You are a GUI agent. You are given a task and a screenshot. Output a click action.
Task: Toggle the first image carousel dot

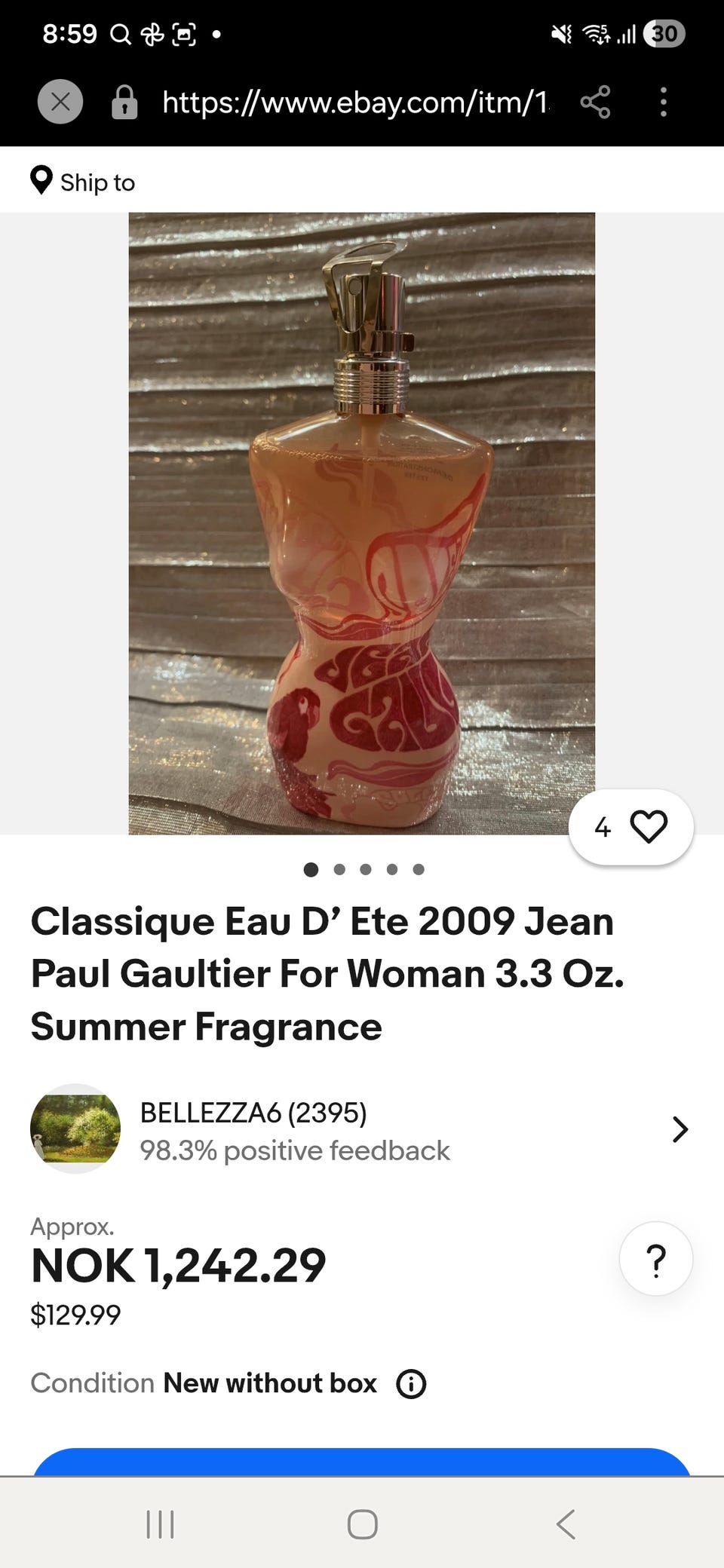pyautogui.click(x=311, y=868)
